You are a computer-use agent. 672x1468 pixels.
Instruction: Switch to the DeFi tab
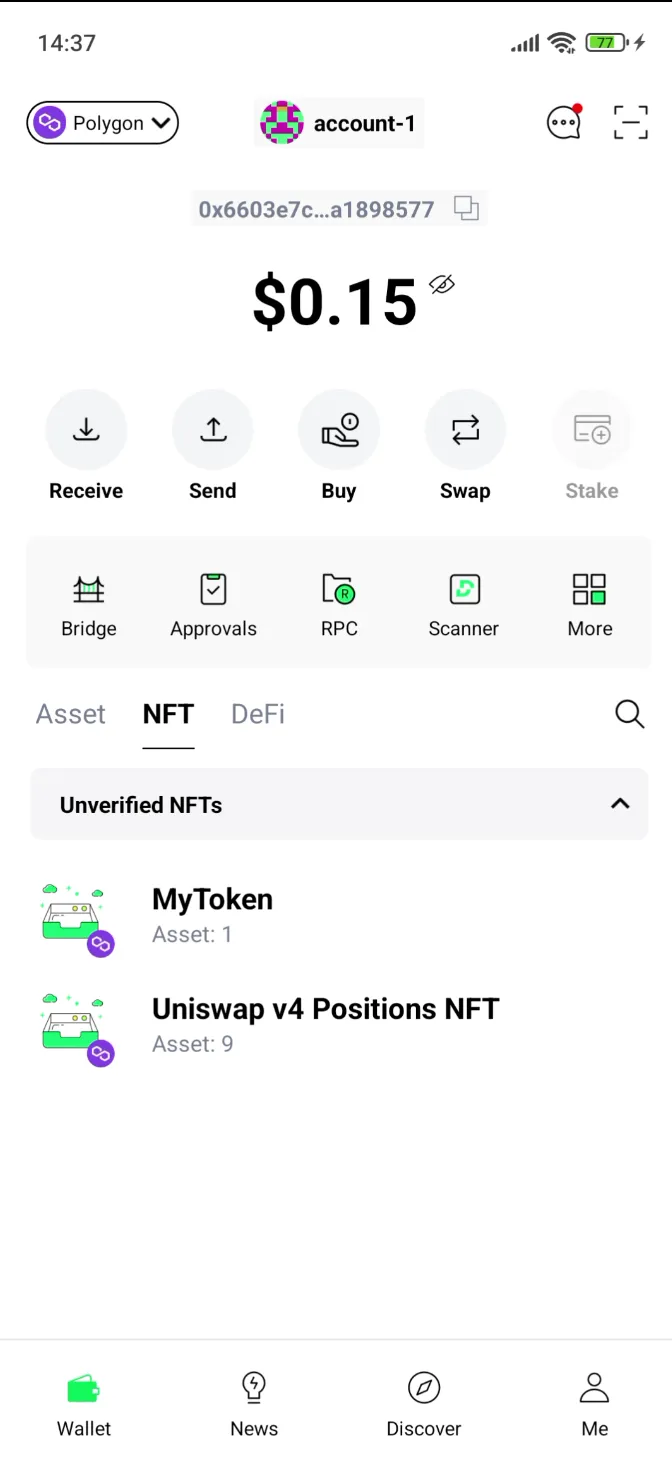coord(258,714)
